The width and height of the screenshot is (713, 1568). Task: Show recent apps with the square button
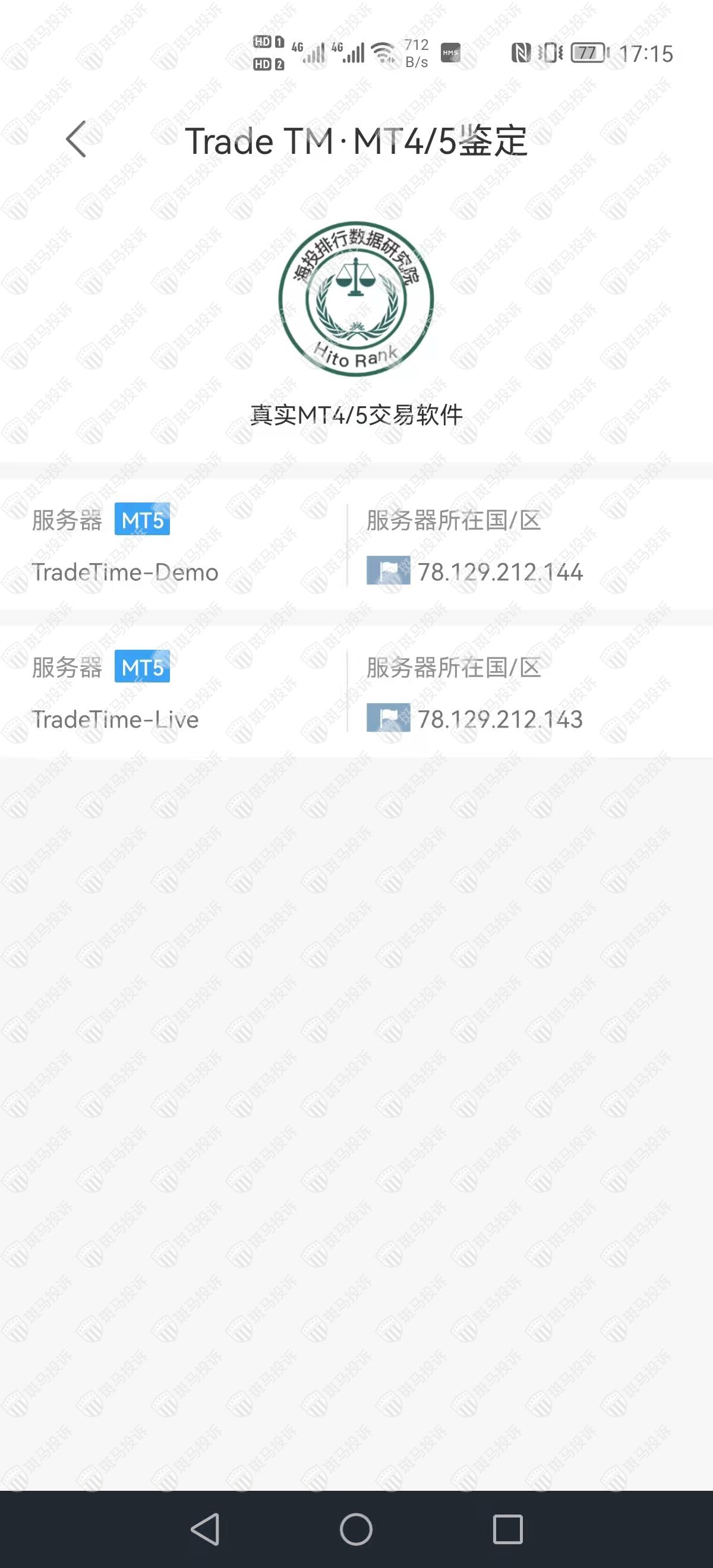(507, 1528)
